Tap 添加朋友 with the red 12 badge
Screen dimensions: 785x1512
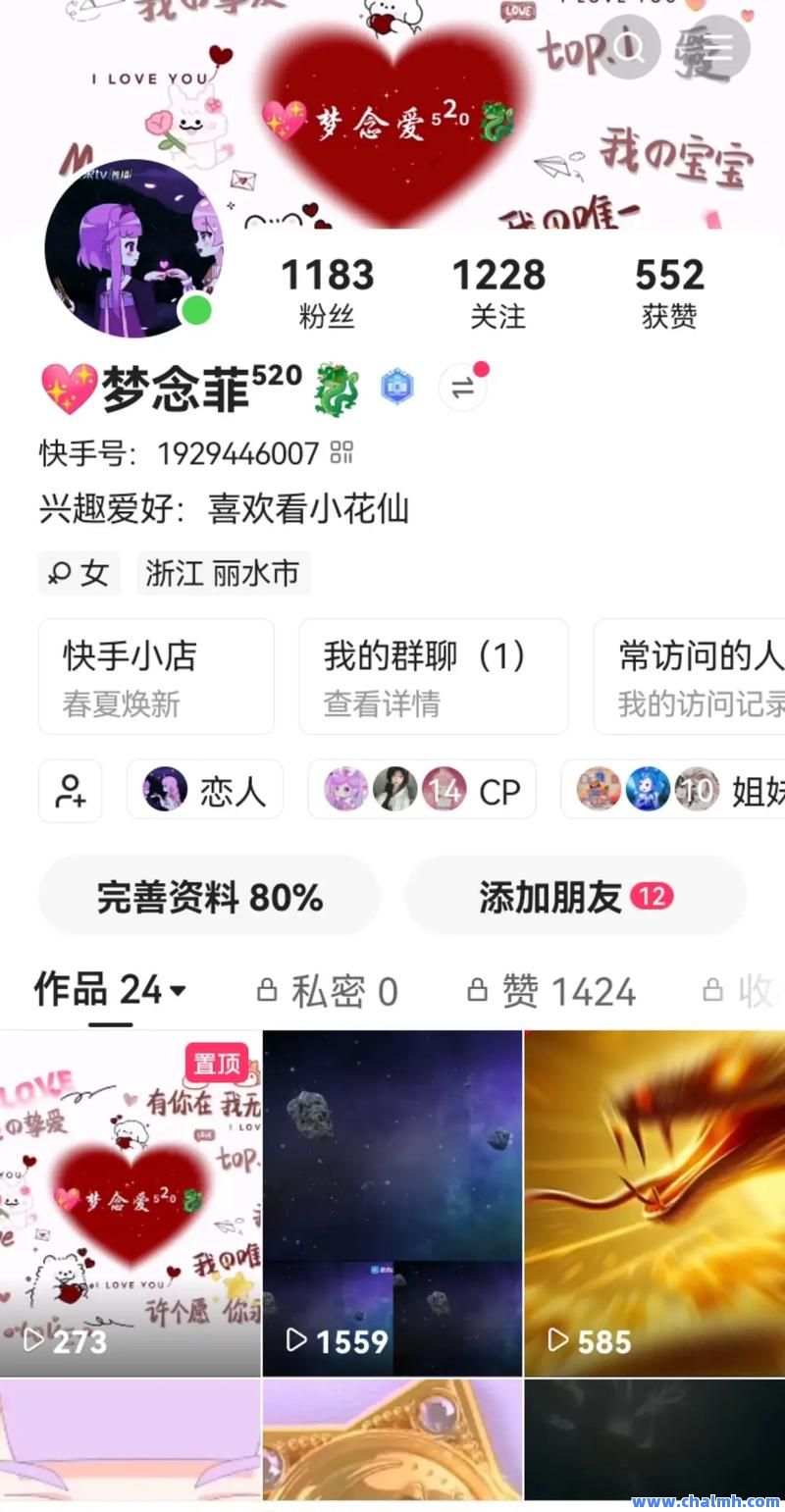tap(575, 896)
